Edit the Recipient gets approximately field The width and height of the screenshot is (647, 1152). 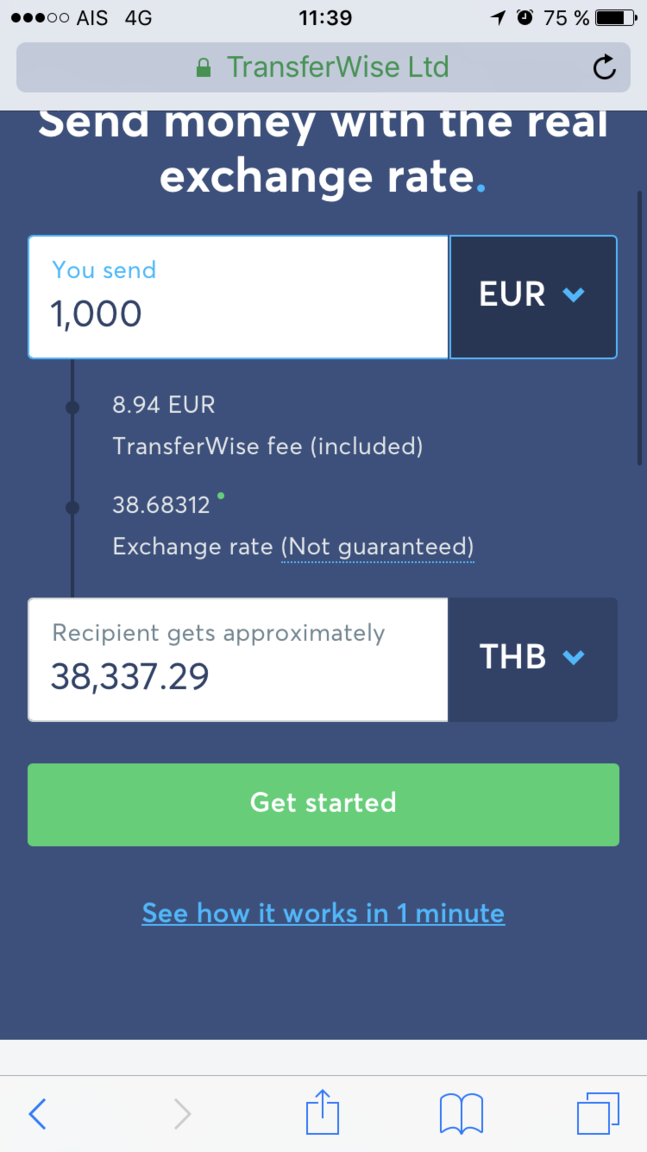pyautogui.click(x=238, y=660)
